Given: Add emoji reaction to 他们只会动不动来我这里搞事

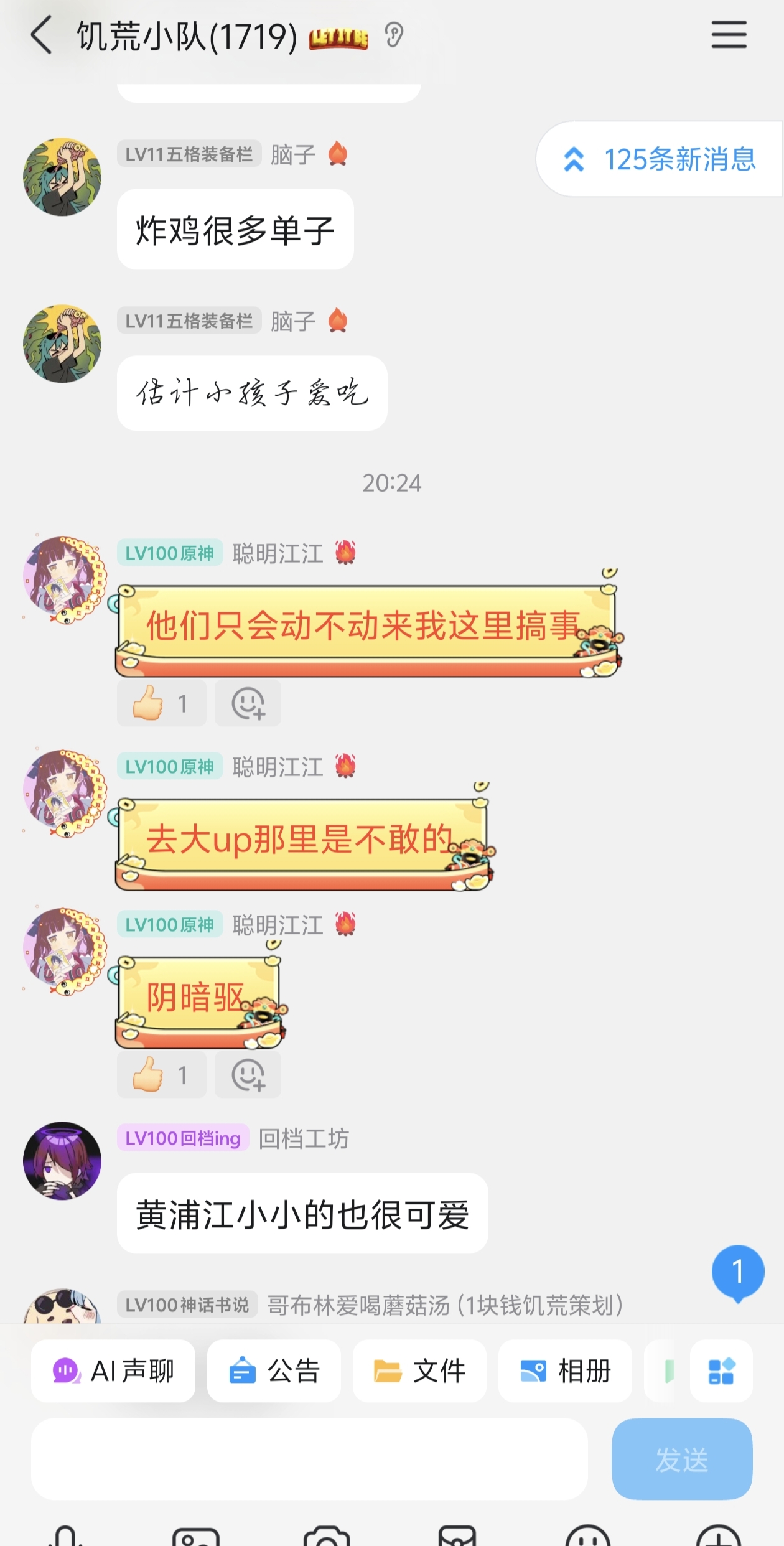Looking at the screenshot, I should coord(248,703).
